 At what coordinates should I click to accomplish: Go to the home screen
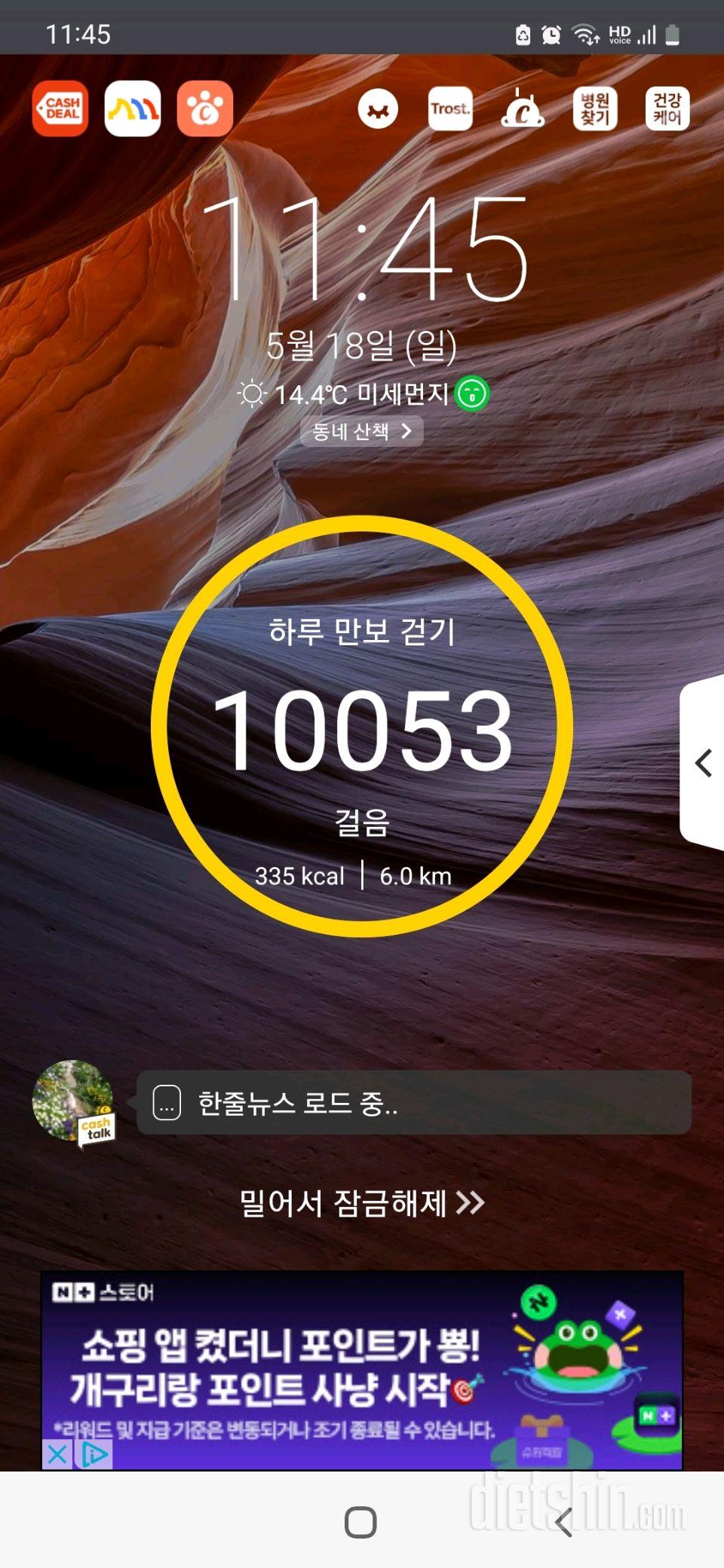pos(360,1522)
